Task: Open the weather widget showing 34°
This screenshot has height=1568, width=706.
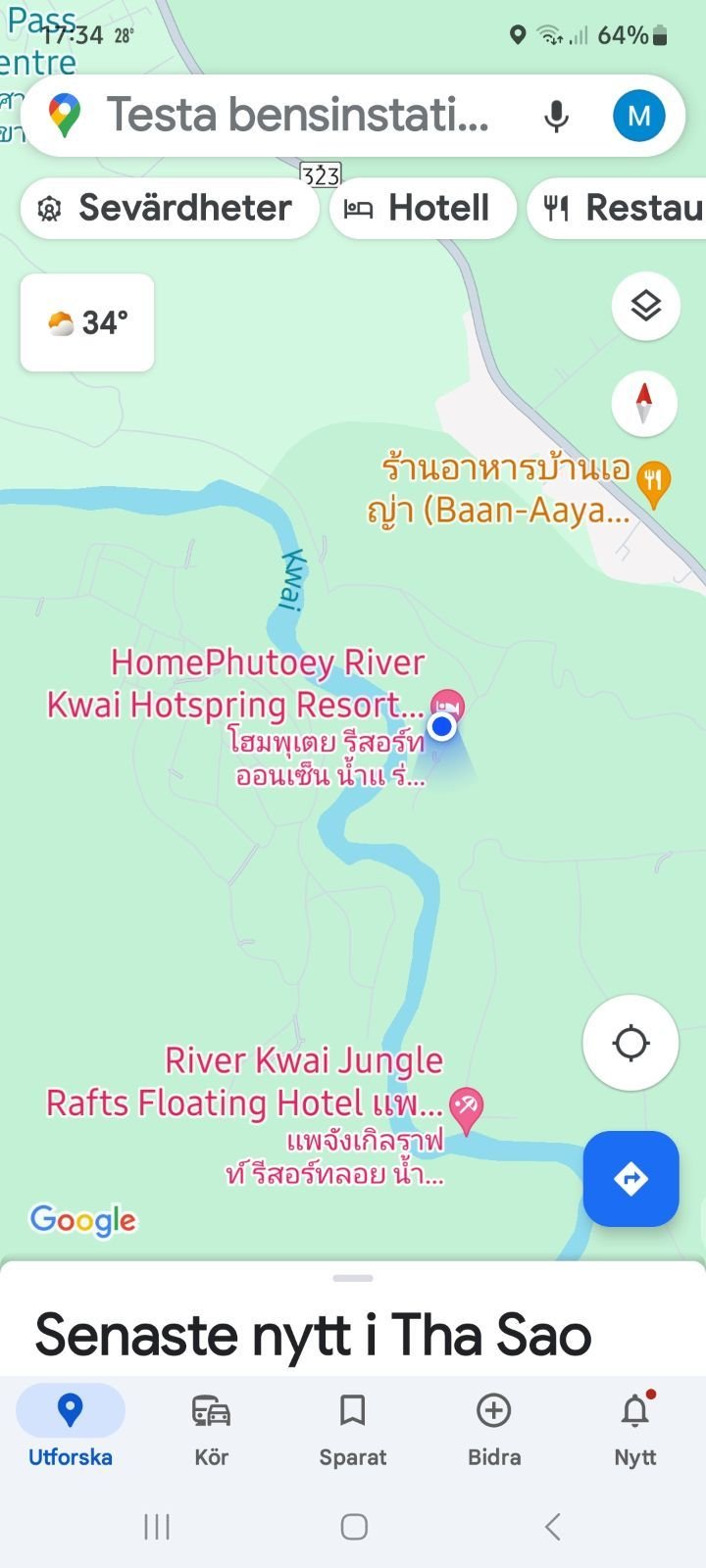Action: pos(87,322)
